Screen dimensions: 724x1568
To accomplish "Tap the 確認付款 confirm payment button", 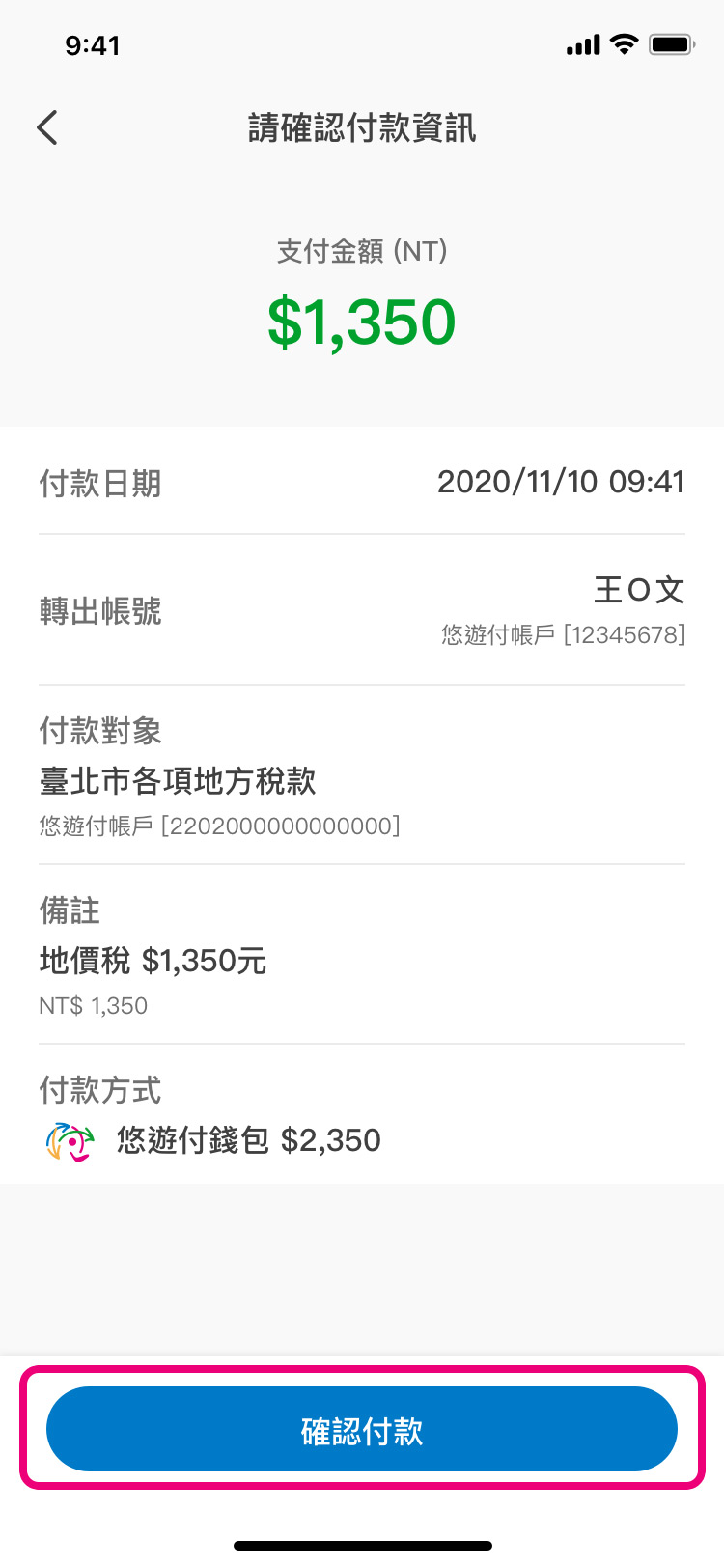I will click(362, 1429).
